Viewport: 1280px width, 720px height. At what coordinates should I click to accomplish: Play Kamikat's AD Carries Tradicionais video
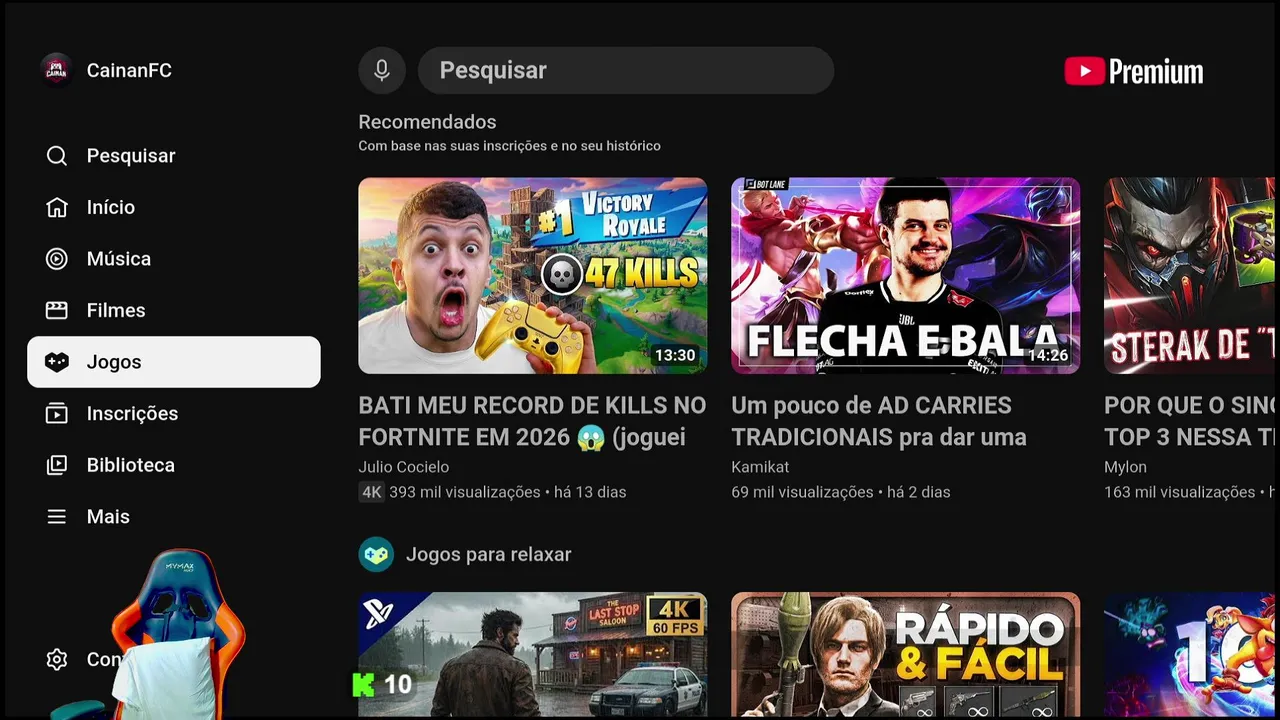(905, 275)
